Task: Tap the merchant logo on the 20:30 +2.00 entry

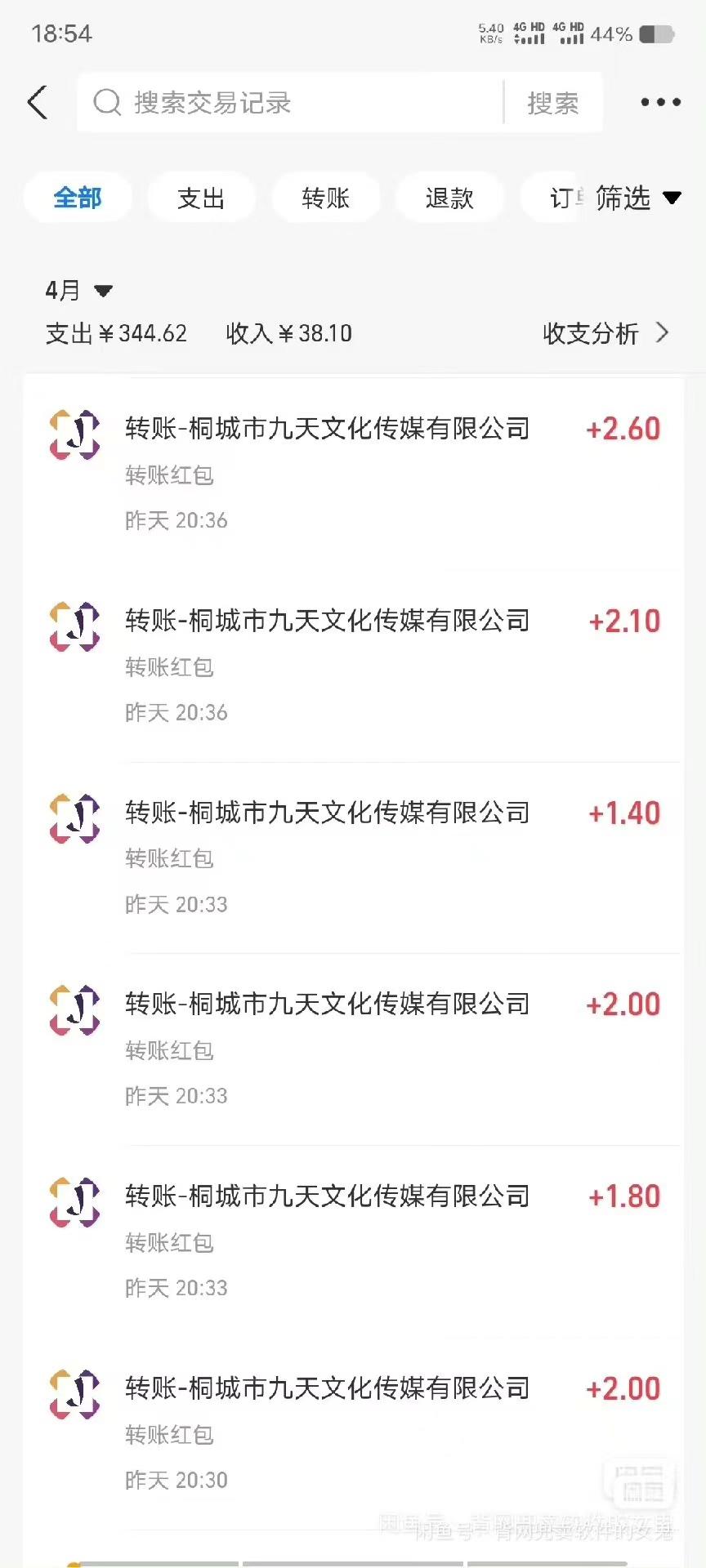Action: coord(74,1392)
